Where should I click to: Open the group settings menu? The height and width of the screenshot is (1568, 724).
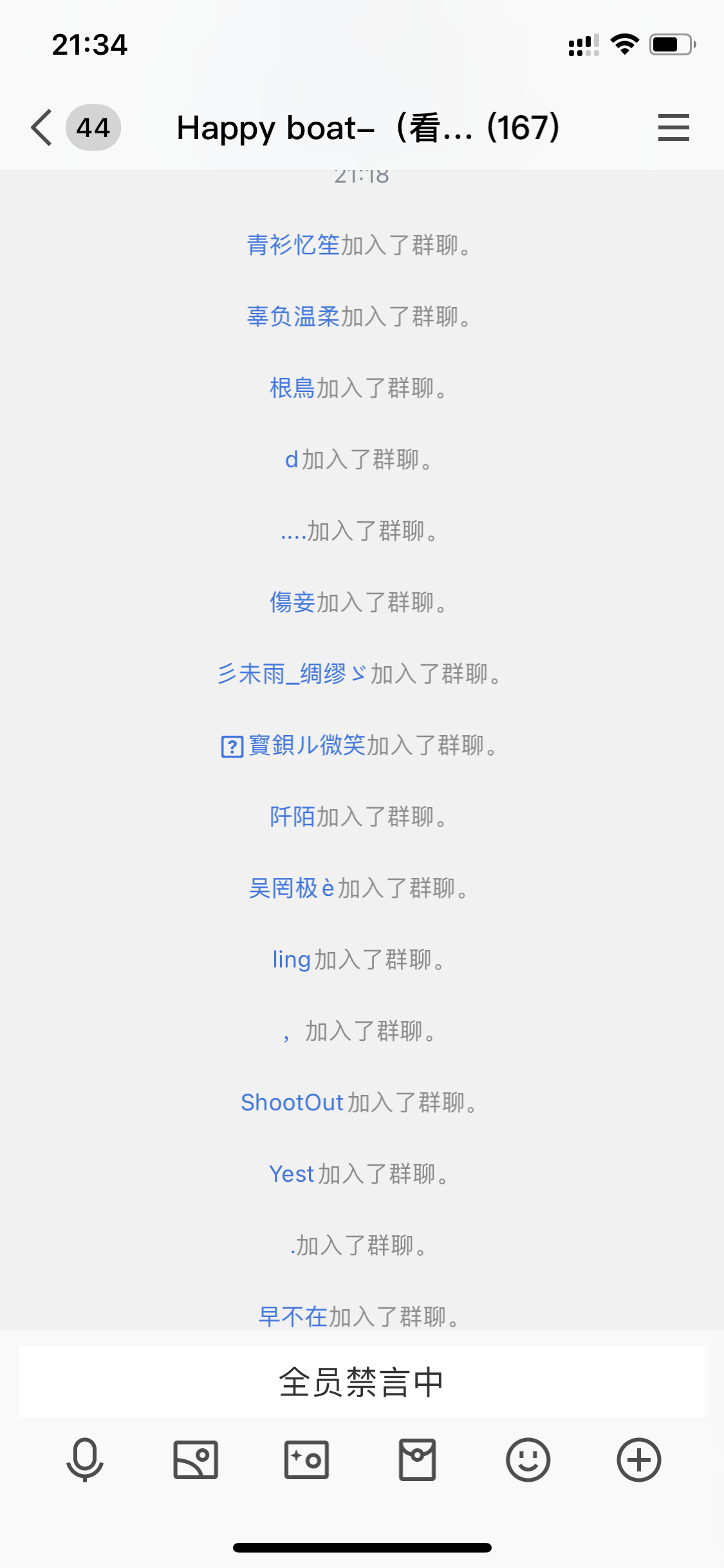(x=673, y=127)
